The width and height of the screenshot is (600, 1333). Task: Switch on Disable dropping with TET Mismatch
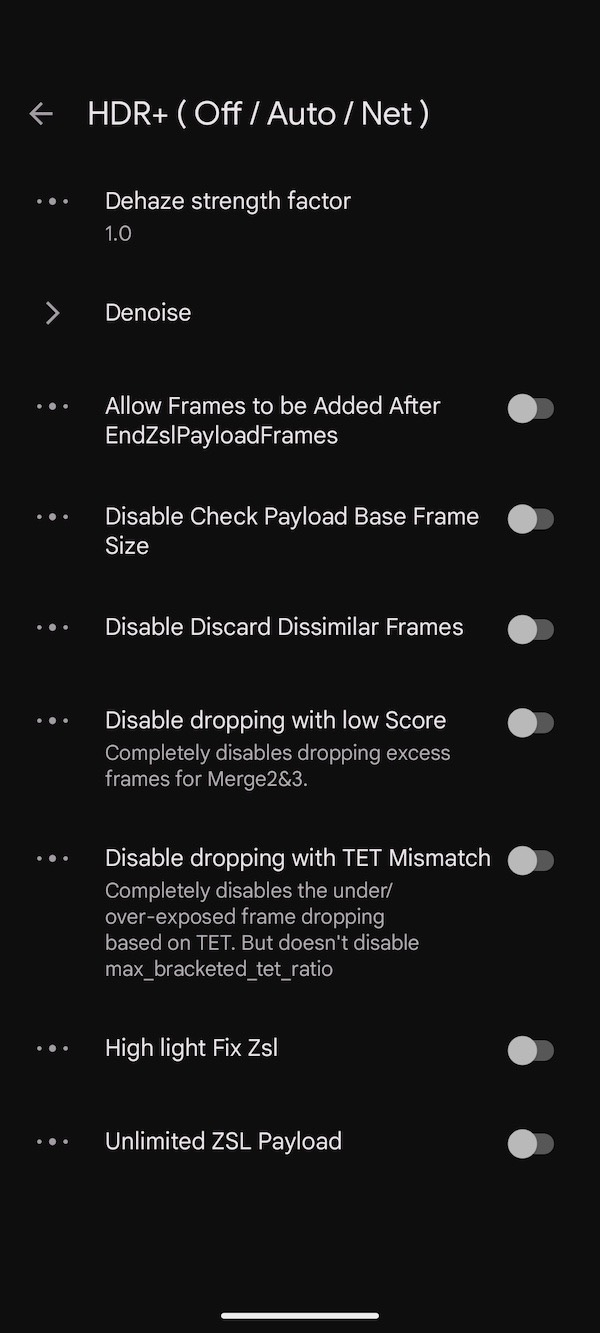pos(530,860)
